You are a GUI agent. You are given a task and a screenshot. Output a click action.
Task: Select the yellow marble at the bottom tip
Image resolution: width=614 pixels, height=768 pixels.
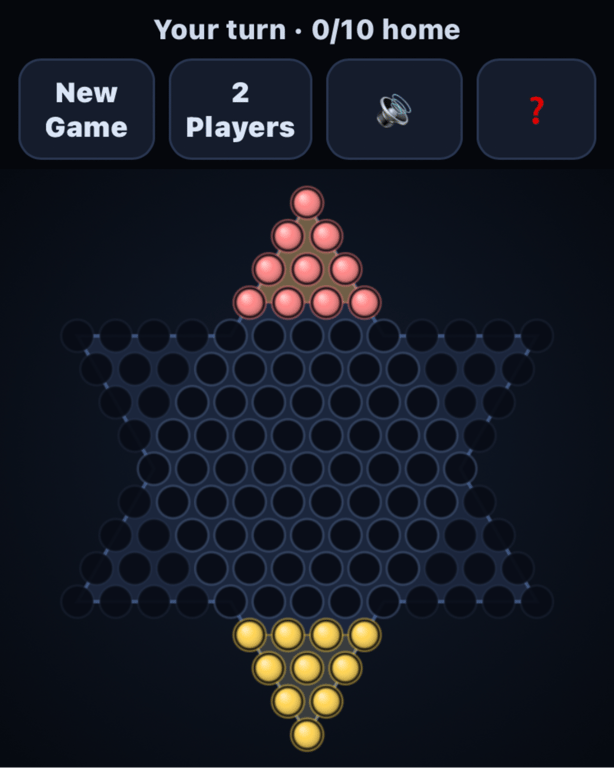pyautogui.click(x=307, y=735)
